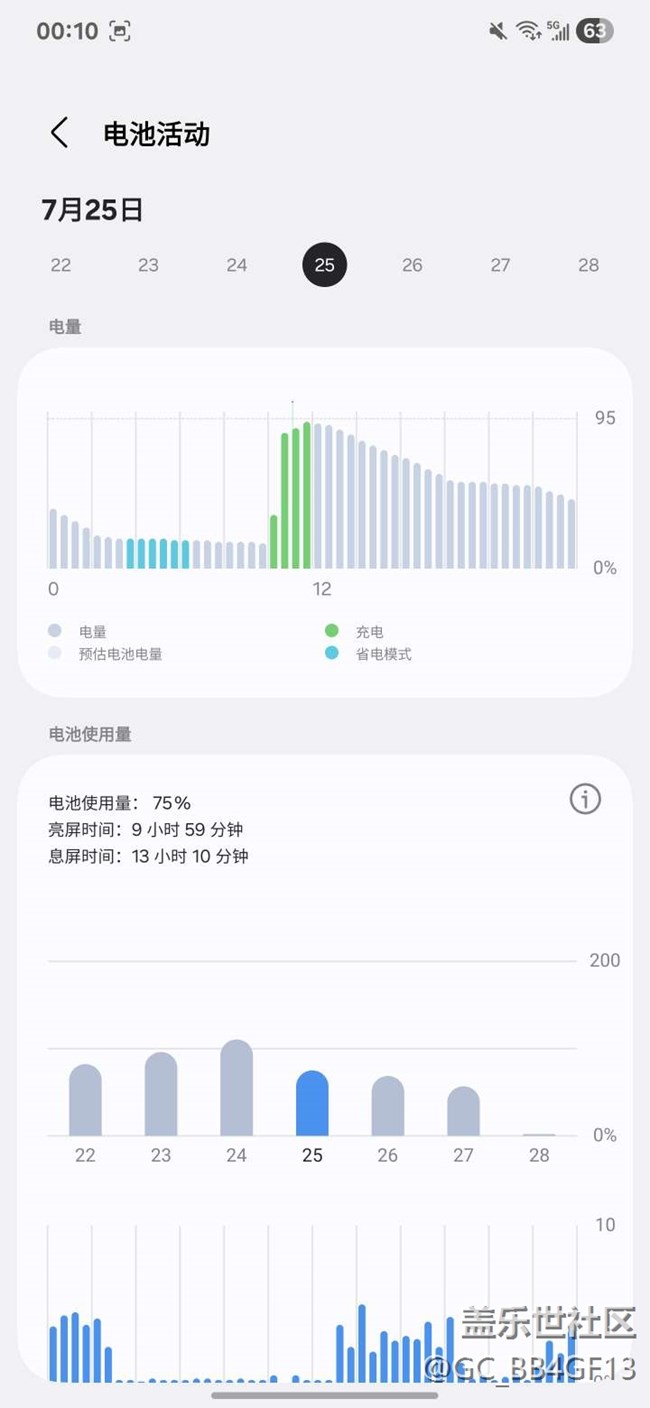Select date 27 in the date strip
This screenshot has height=1408, width=650.
[500, 265]
